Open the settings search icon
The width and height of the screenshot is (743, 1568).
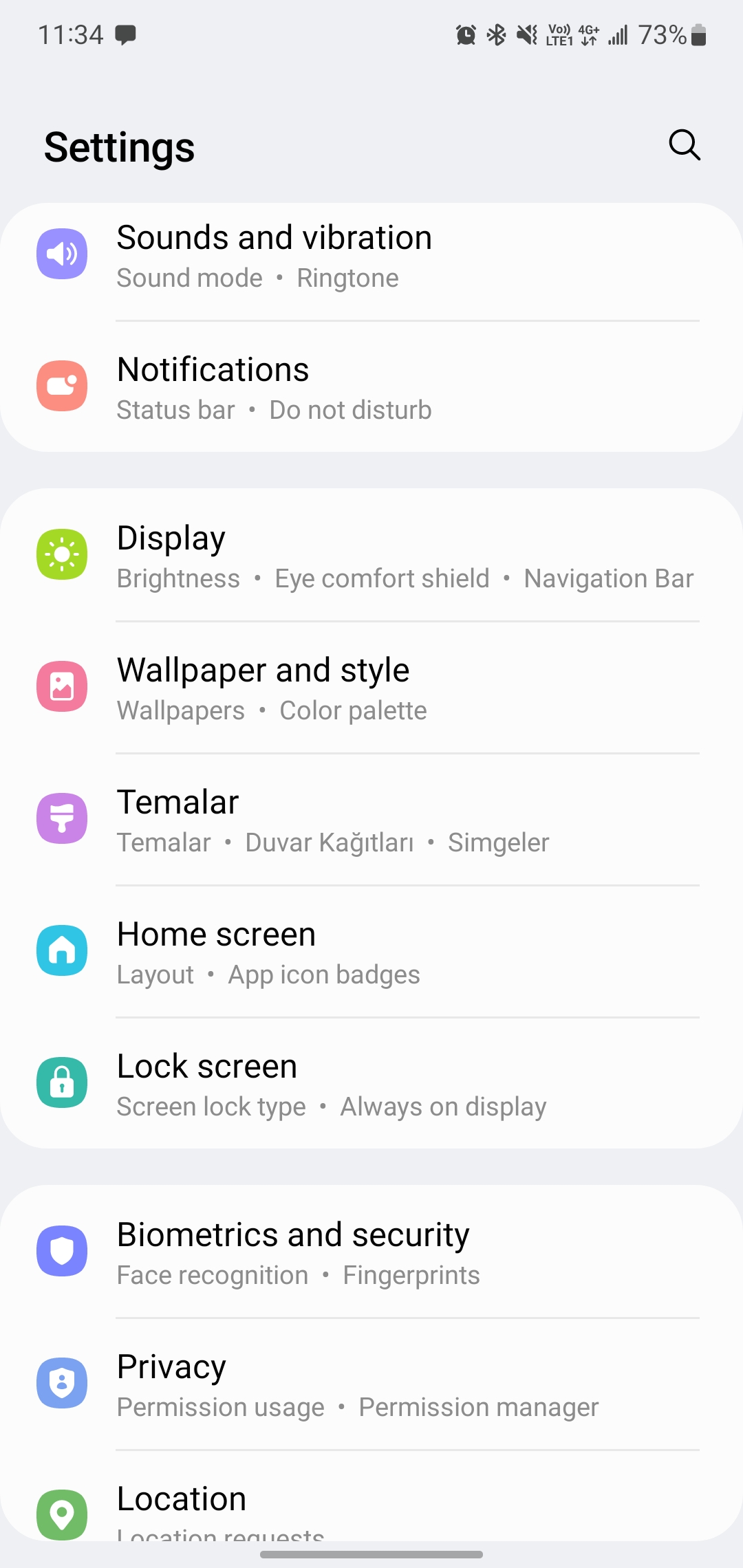685,145
